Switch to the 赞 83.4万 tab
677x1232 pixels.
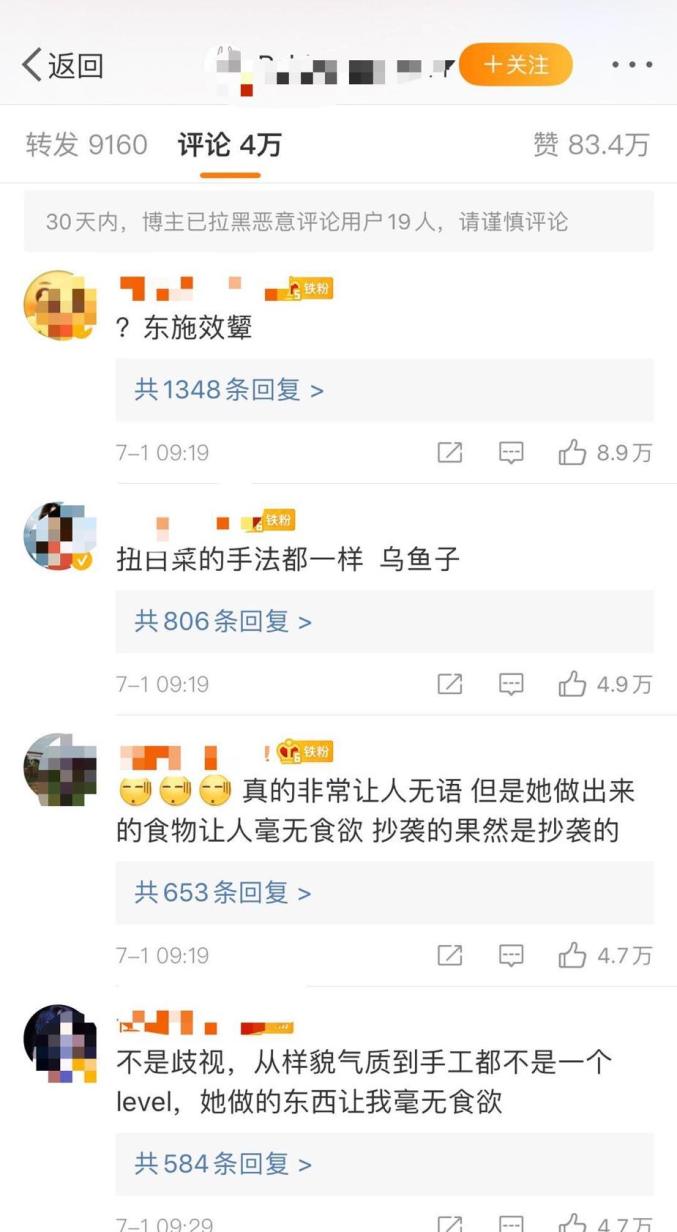pos(591,145)
